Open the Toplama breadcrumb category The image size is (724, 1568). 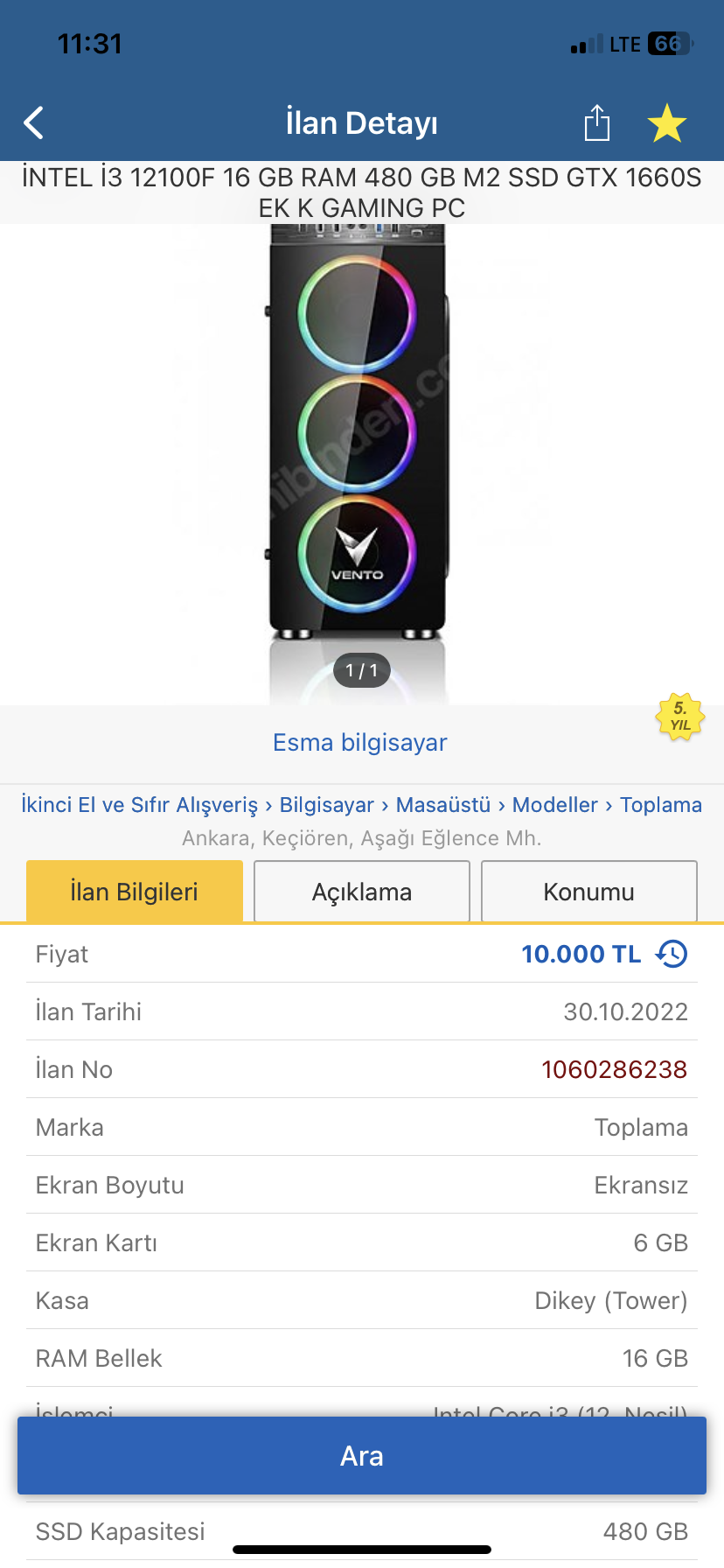661,805
